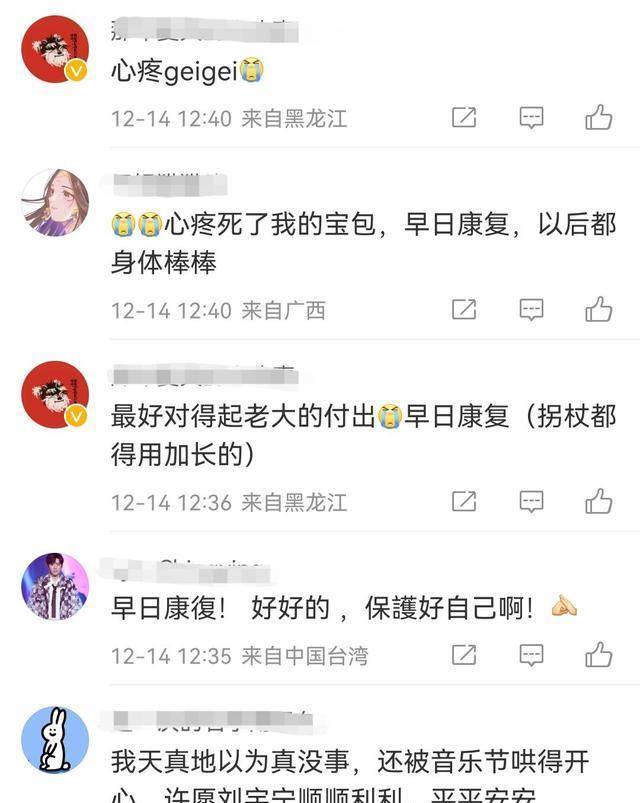The height and width of the screenshot is (803, 640).
Task: Reply to the 早日康復 comment from 中国台湾
Action: [531, 655]
